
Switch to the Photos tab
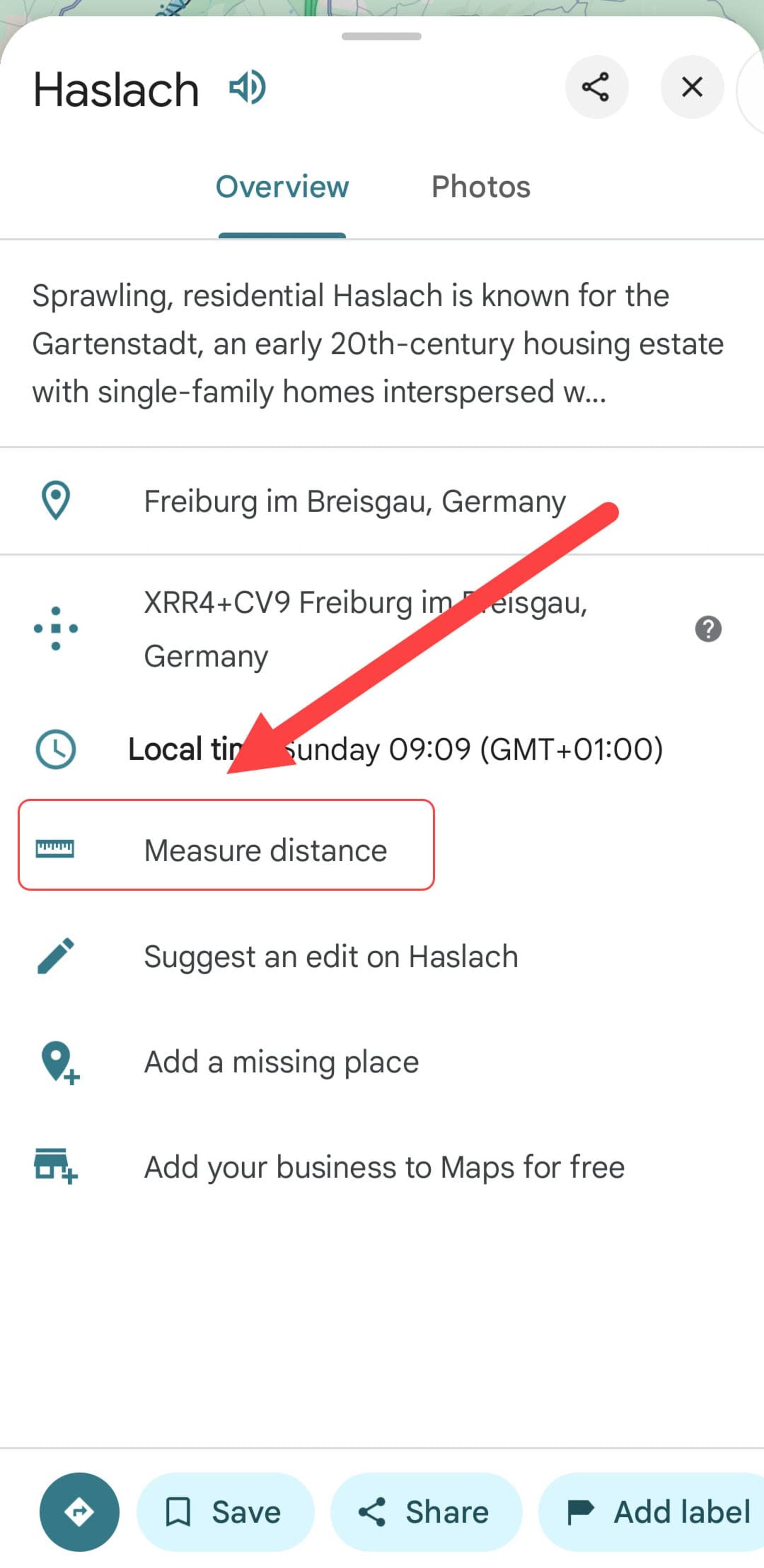481,187
